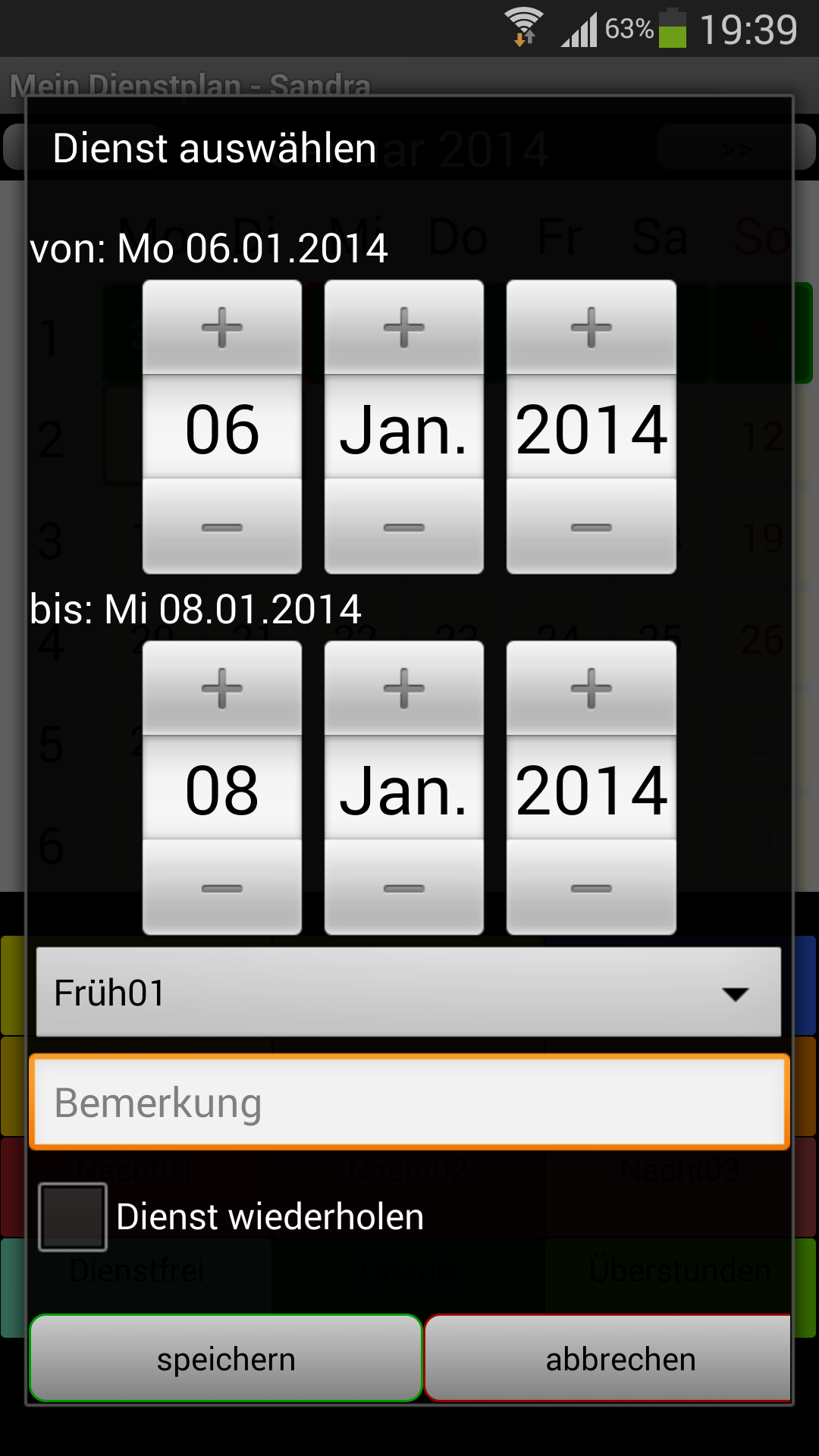Increase the 'bis' month picker

pos(403,689)
